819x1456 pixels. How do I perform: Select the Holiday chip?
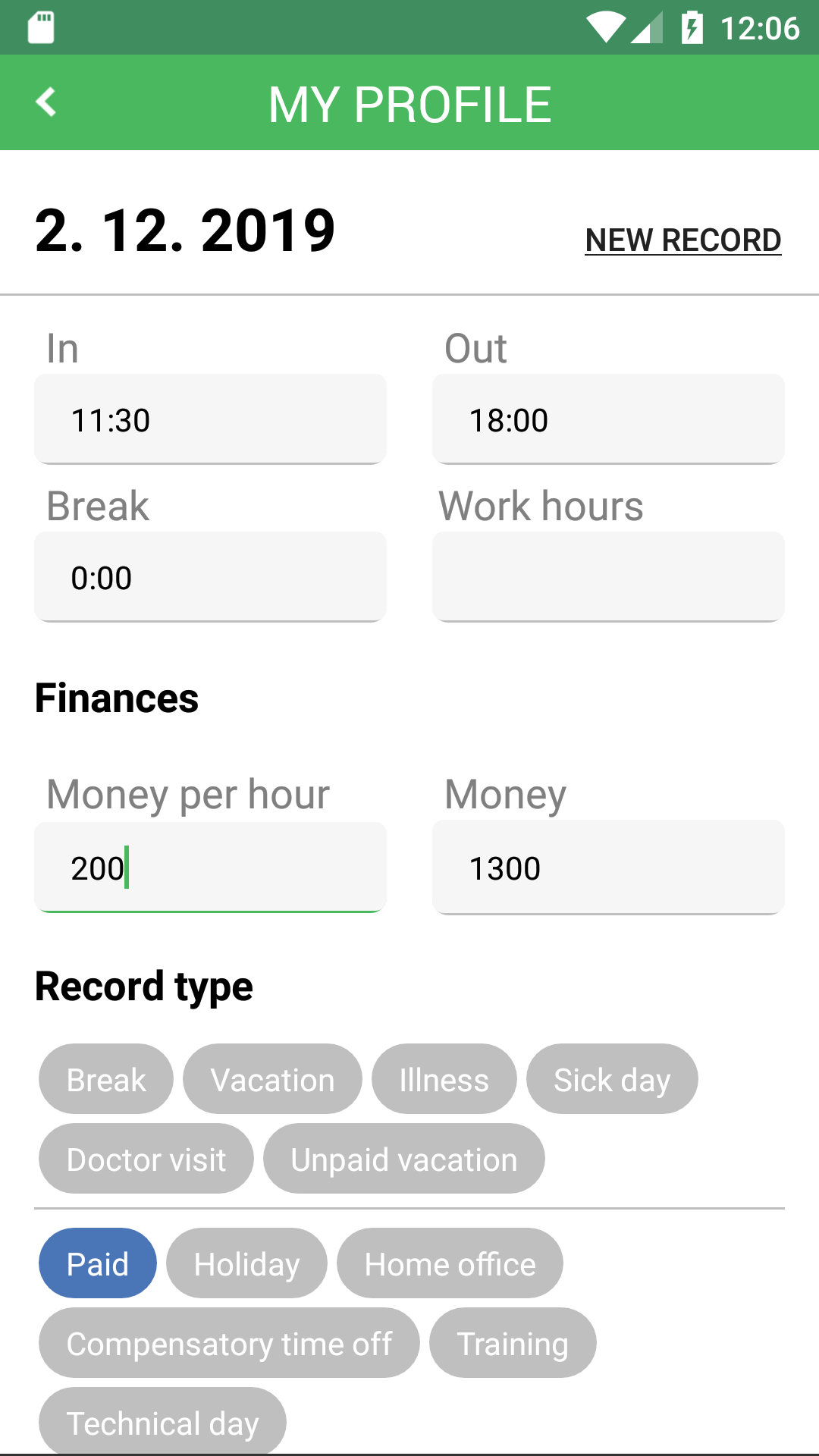coord(246,1263)
